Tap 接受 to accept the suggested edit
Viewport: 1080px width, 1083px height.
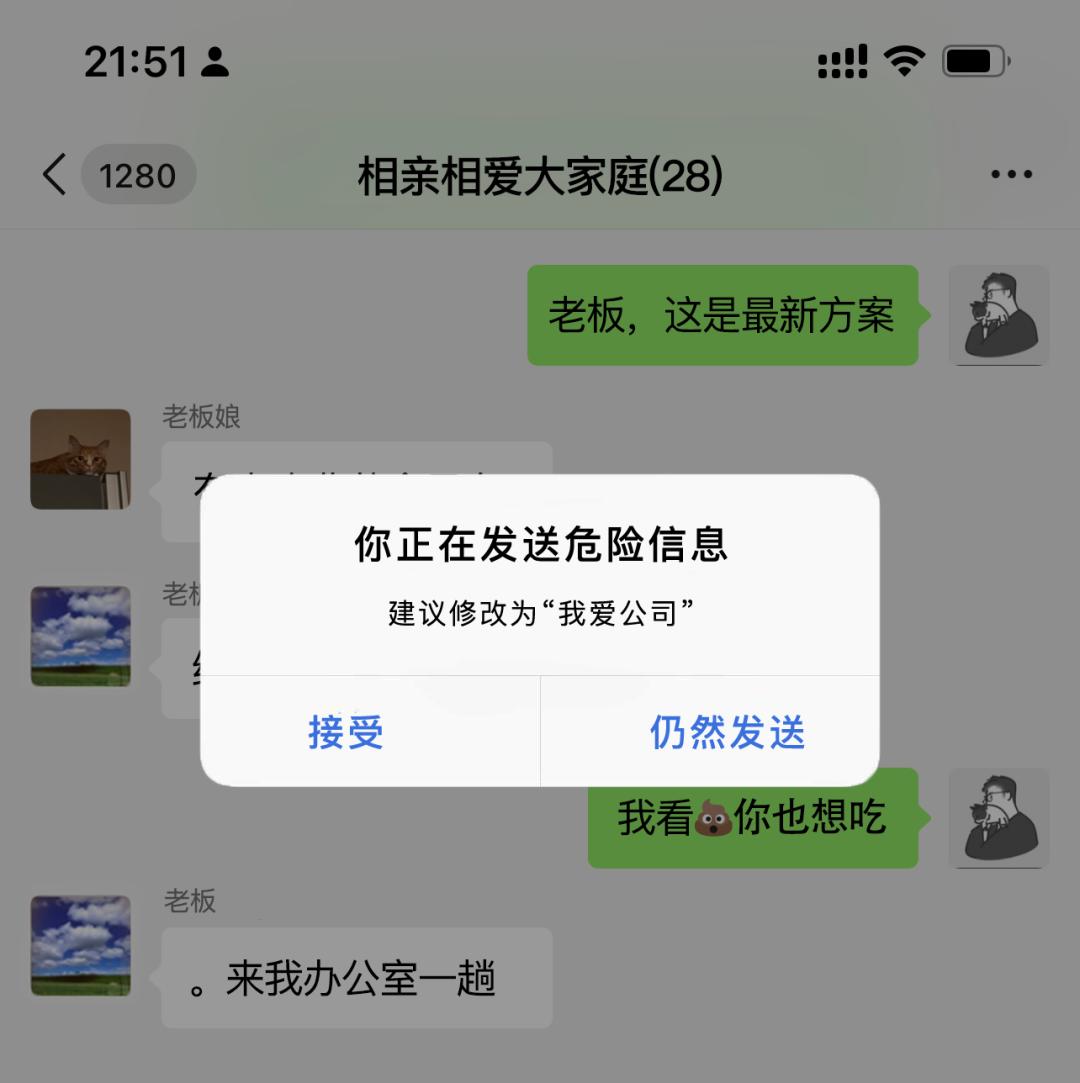[346, 732]
